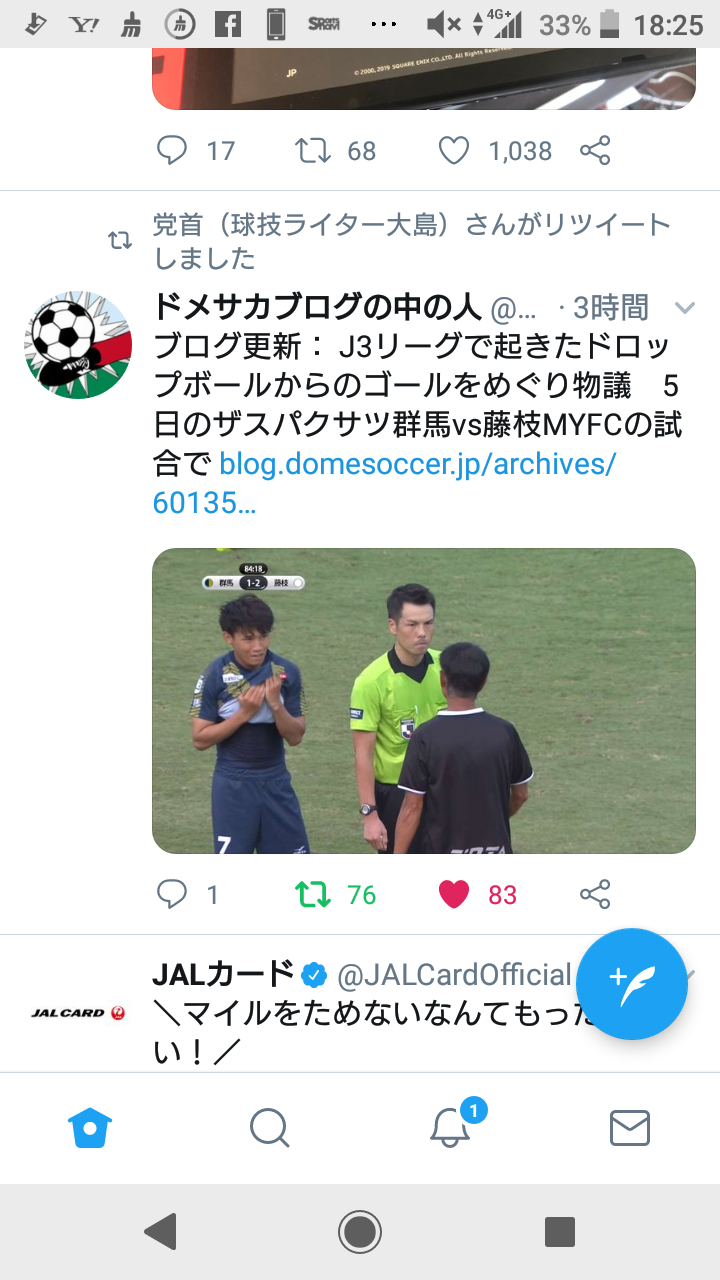Viewport: 720px width, 1280px height.
Task: Reply to ドメサカブログ tweet with 1 comment
Action: tap(173, 894)
